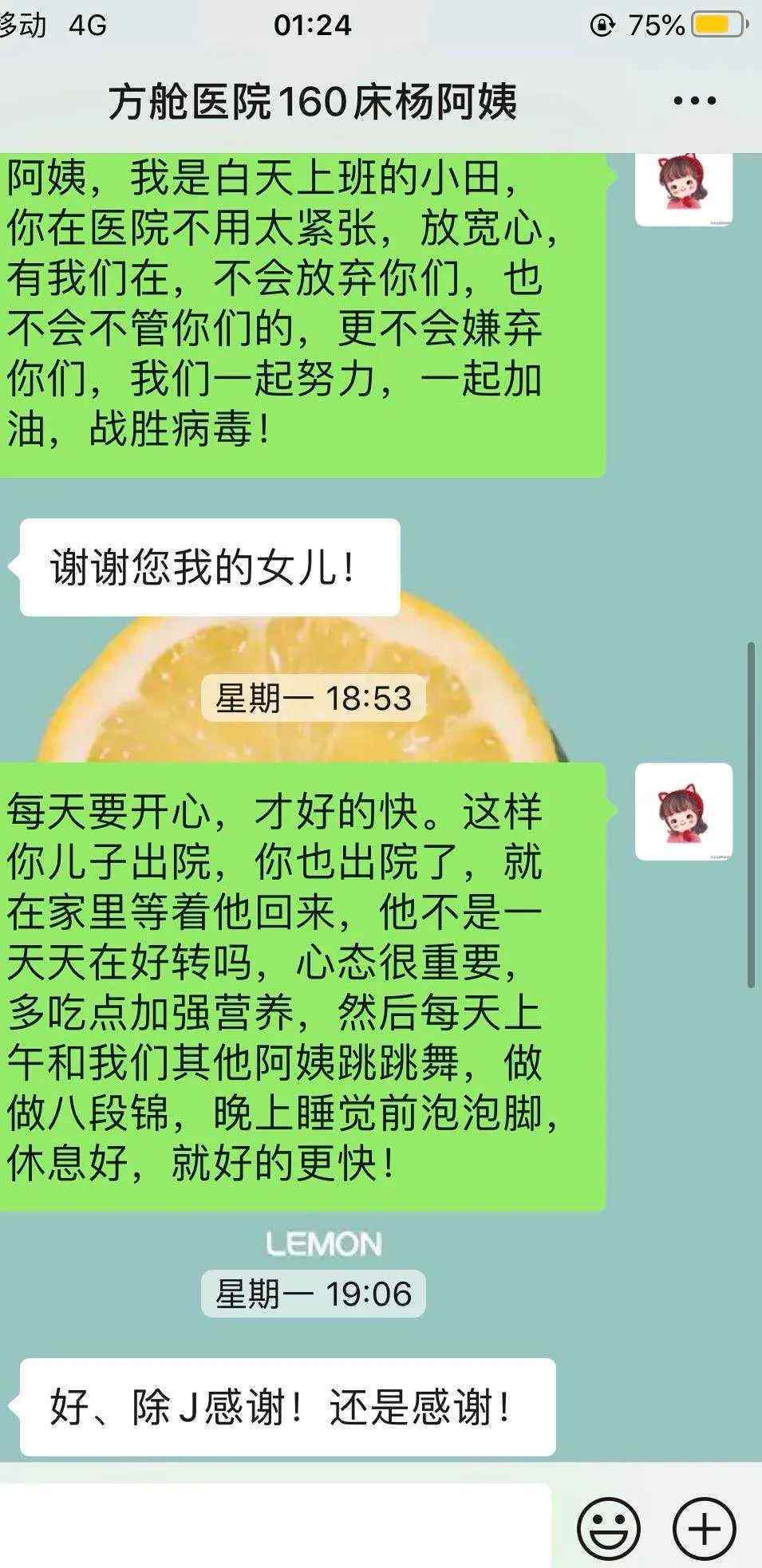Screen dimensions: 762x1568
Task: Open the plus attachment menu
Action: 705,1529
